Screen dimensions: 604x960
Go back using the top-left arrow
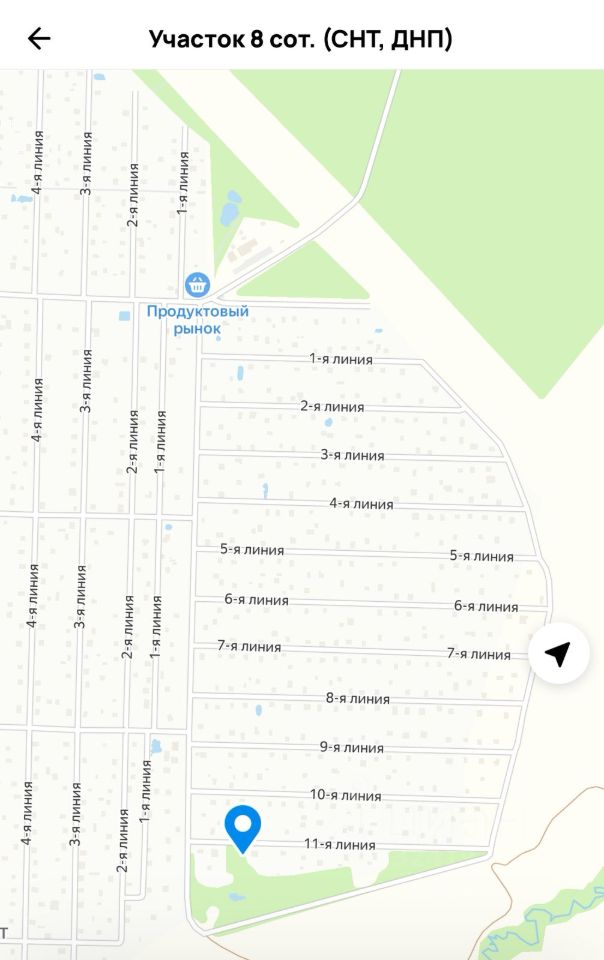coord(39,39)
